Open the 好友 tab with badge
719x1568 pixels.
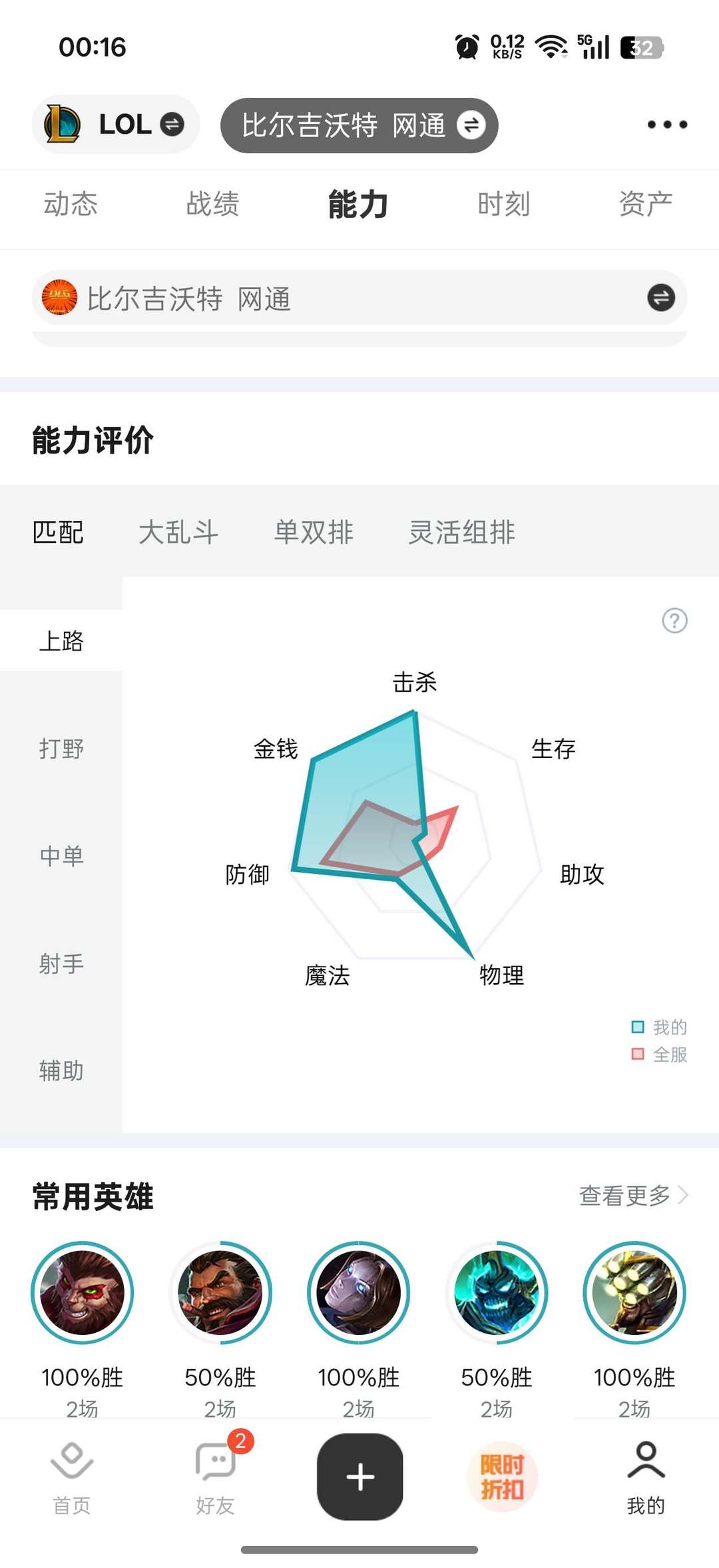coord(216,1475)
